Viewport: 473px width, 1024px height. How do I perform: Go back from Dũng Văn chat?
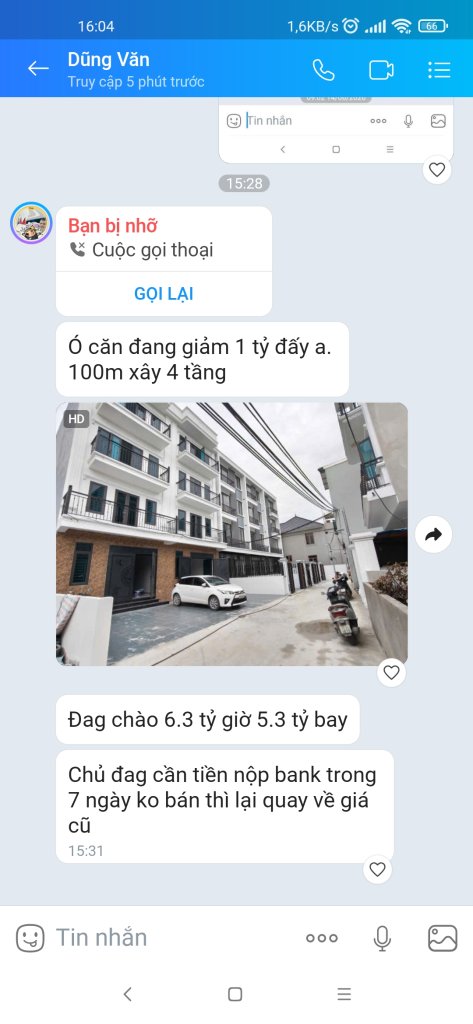click(x=38, y=69)
